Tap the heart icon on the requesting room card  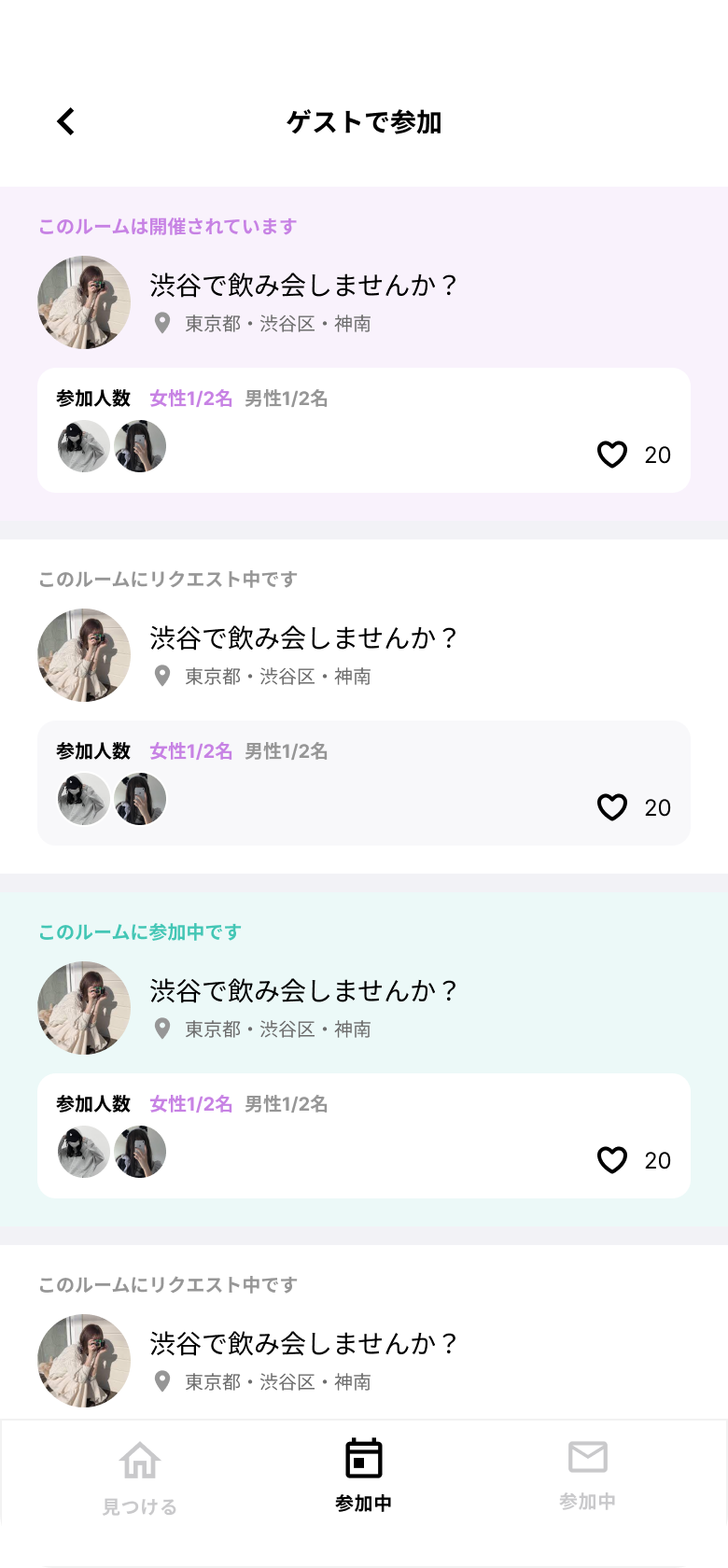coord(611,808)
